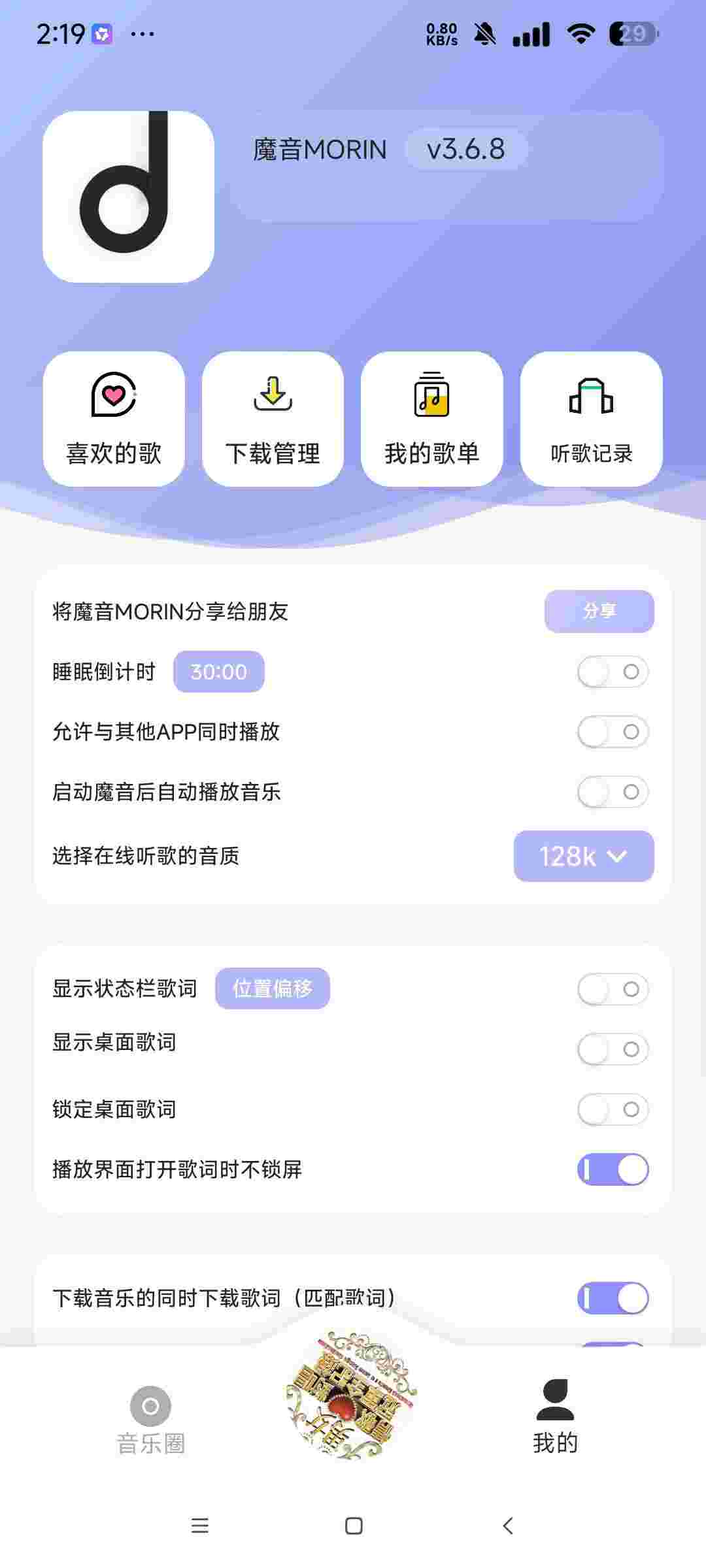Tap the 分享 share button

click(x=599, y=611)
